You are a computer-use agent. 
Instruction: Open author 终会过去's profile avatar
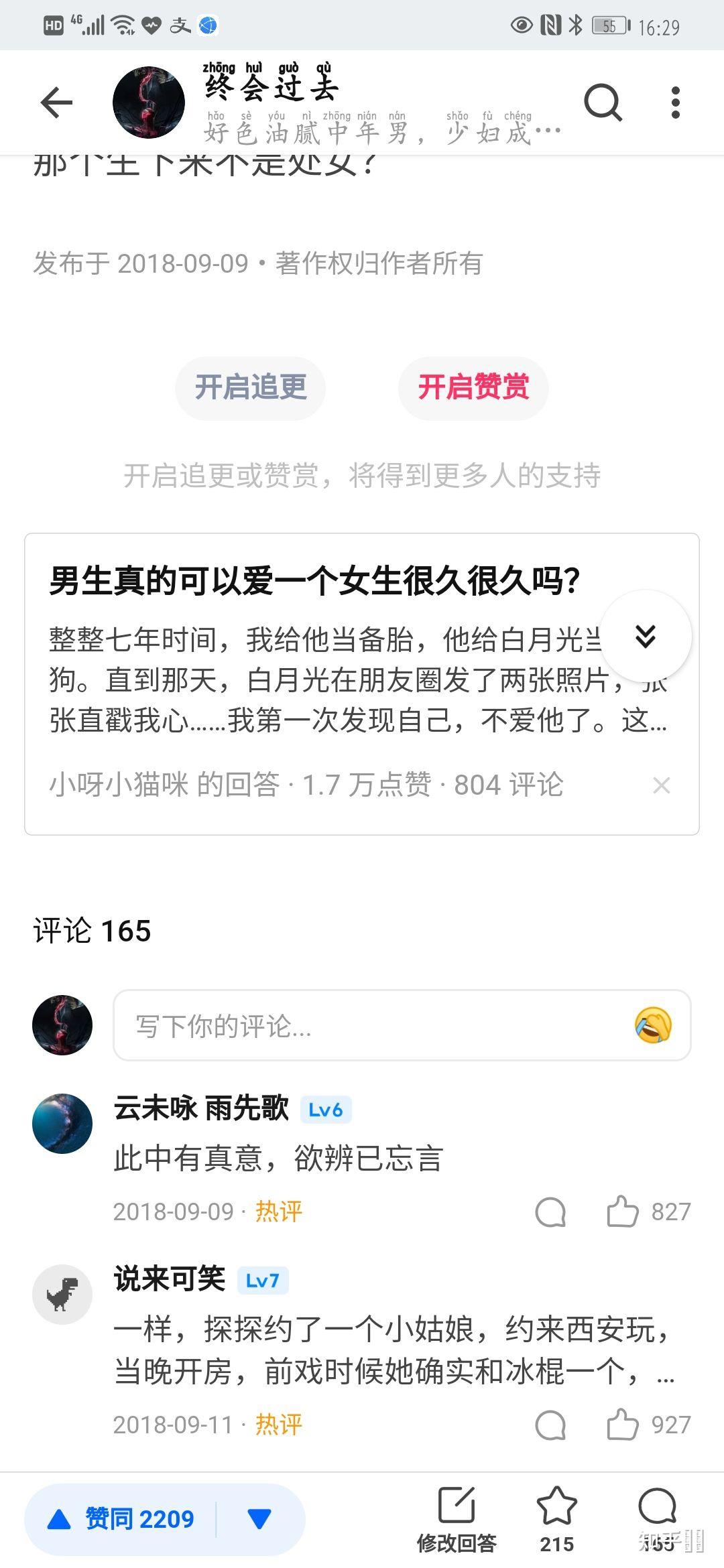(149, 103)
